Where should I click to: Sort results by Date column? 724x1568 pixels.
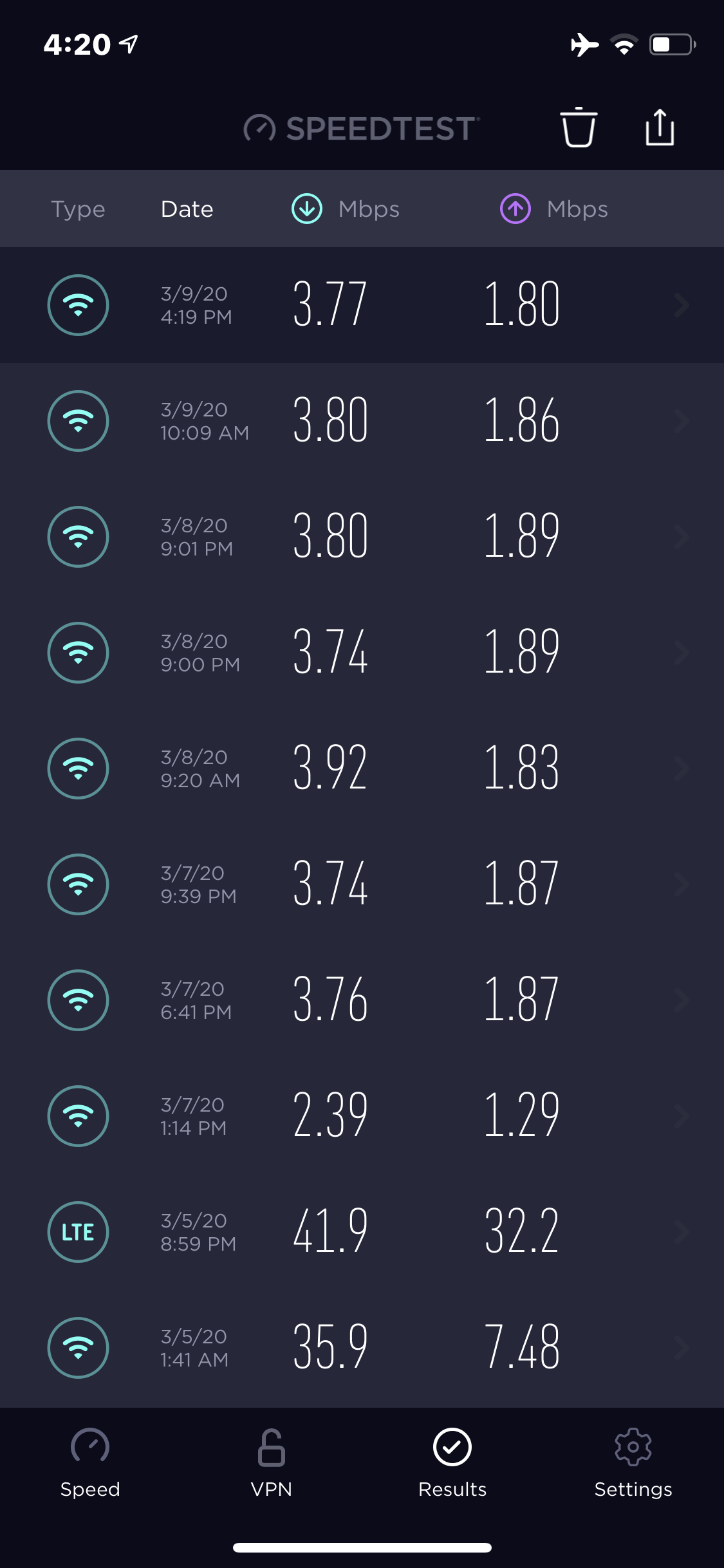[187, 209]
